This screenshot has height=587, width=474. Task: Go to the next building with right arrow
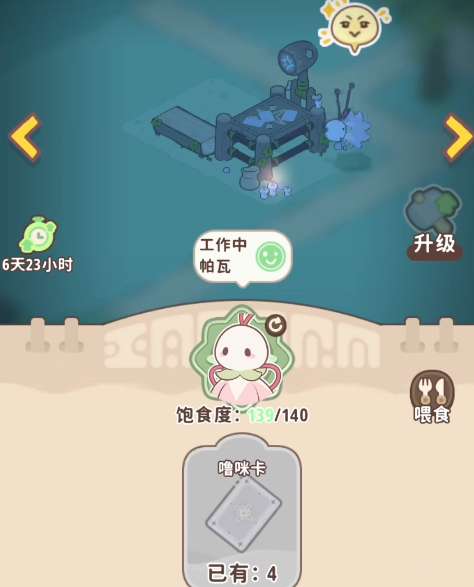point(459,138)
